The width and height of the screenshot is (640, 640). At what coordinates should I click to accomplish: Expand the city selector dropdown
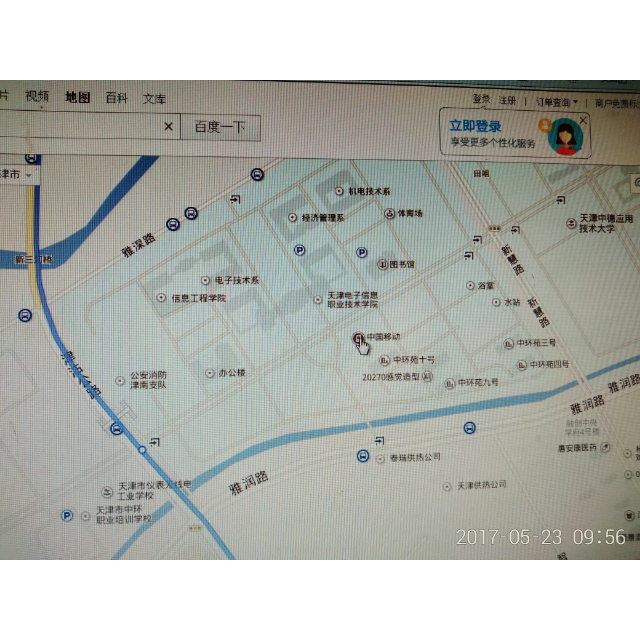[x=20, y=173]
